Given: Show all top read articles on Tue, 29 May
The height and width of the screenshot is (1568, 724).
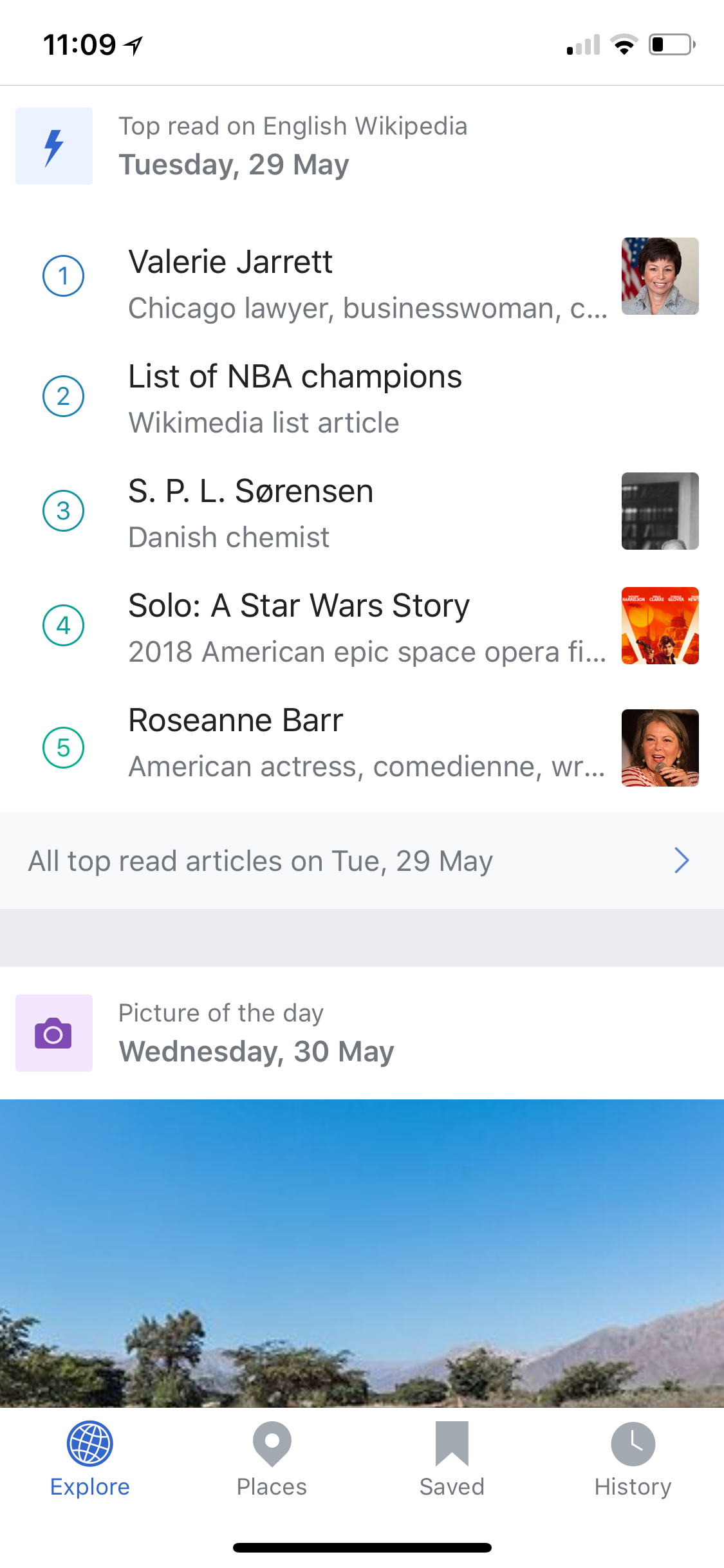Looking at the screenshot, I should (360, 861).
